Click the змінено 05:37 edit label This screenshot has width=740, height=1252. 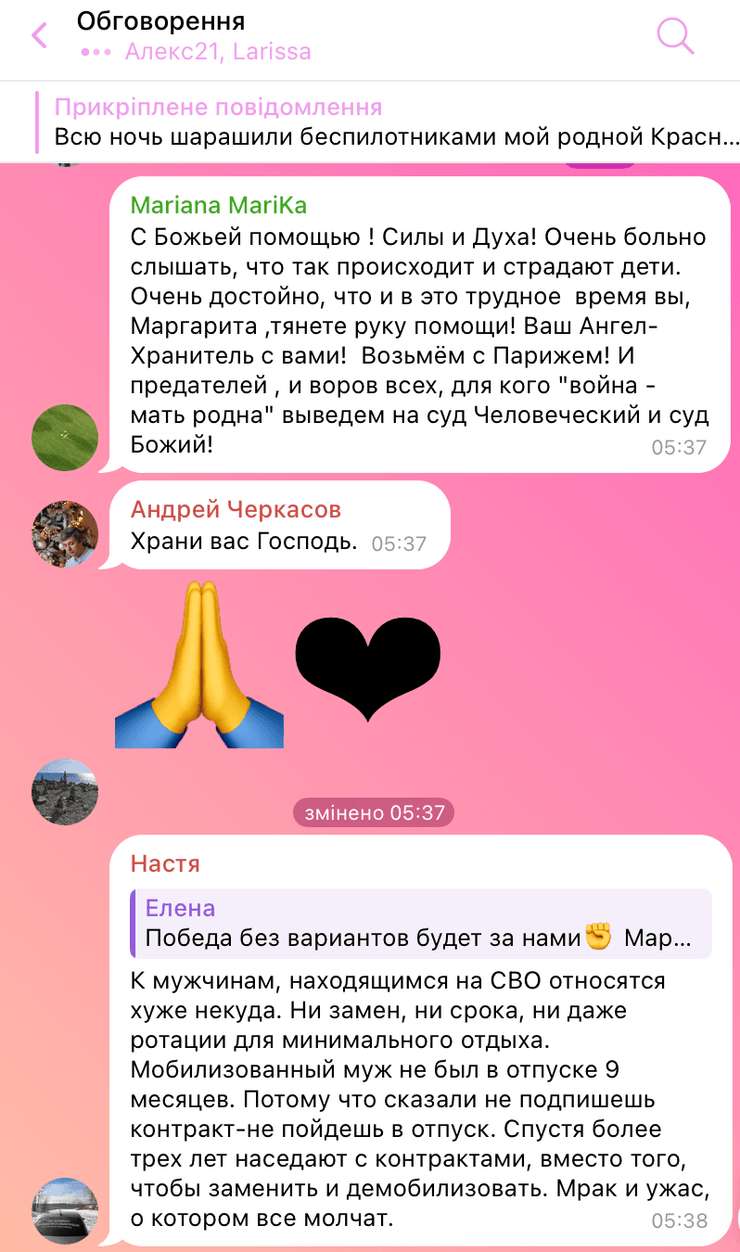click(373, 813)
